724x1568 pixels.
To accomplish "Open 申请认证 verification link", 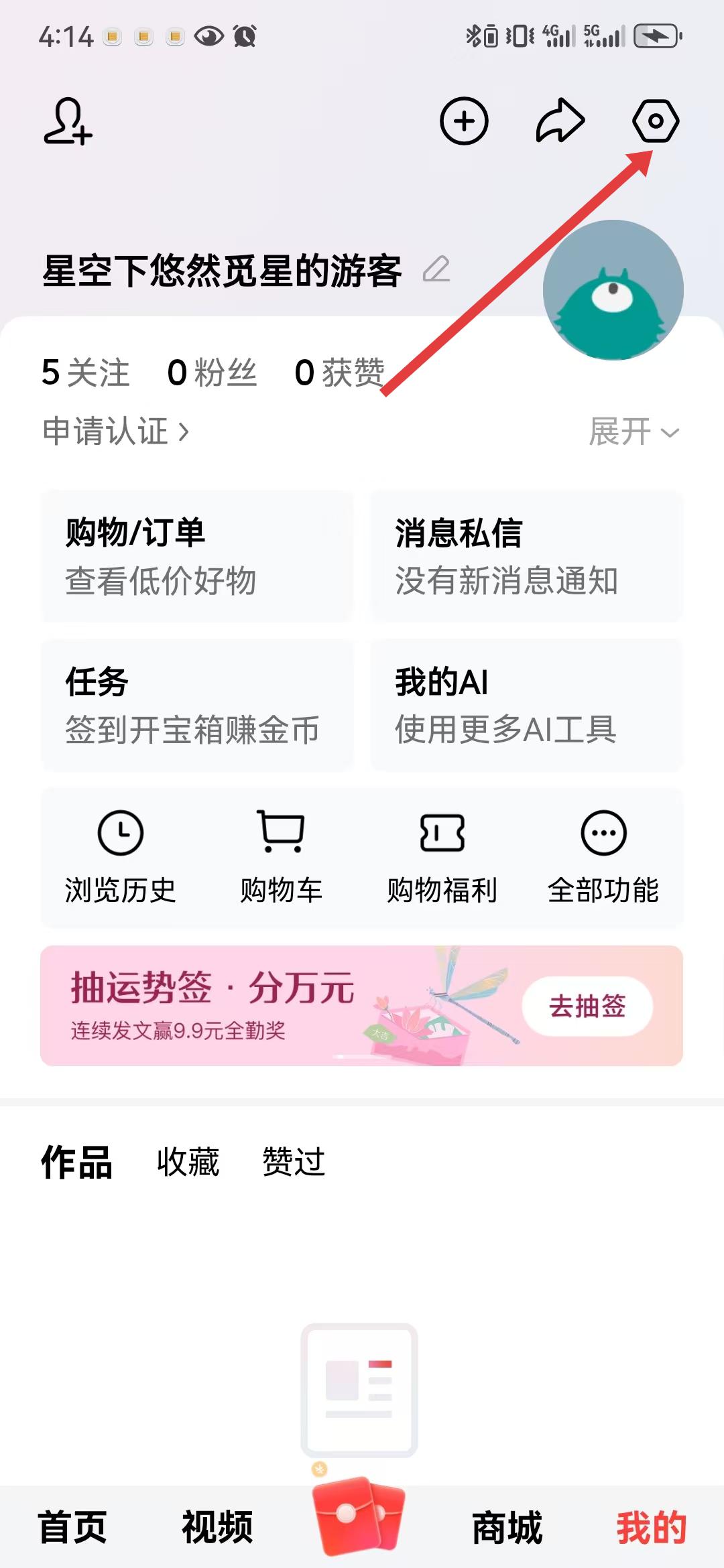I will (x=116, y=431).
